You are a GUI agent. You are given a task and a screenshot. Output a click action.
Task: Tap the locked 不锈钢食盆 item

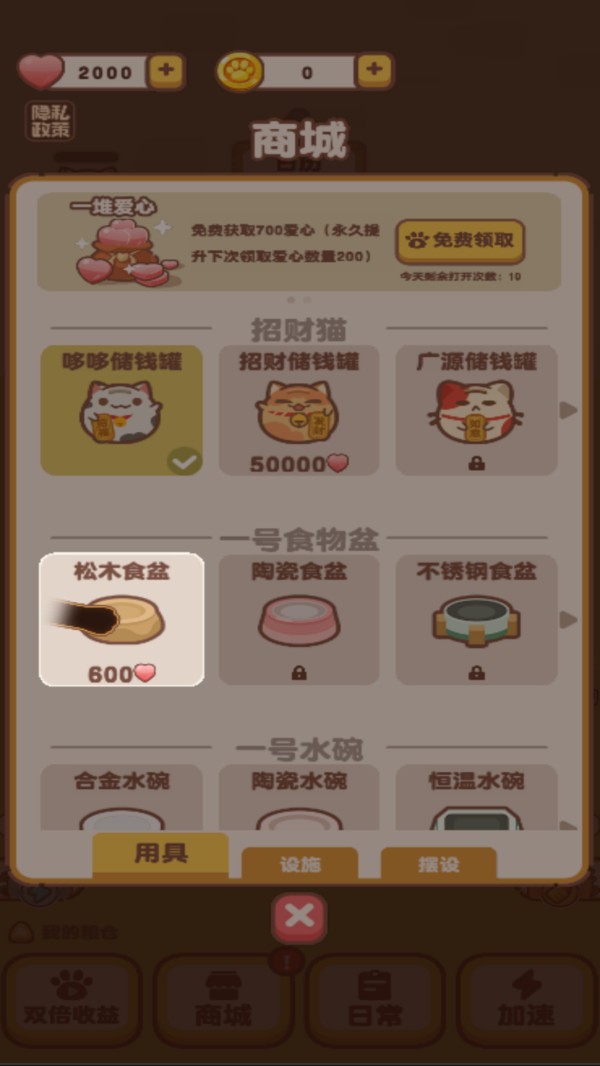point(476,619)
